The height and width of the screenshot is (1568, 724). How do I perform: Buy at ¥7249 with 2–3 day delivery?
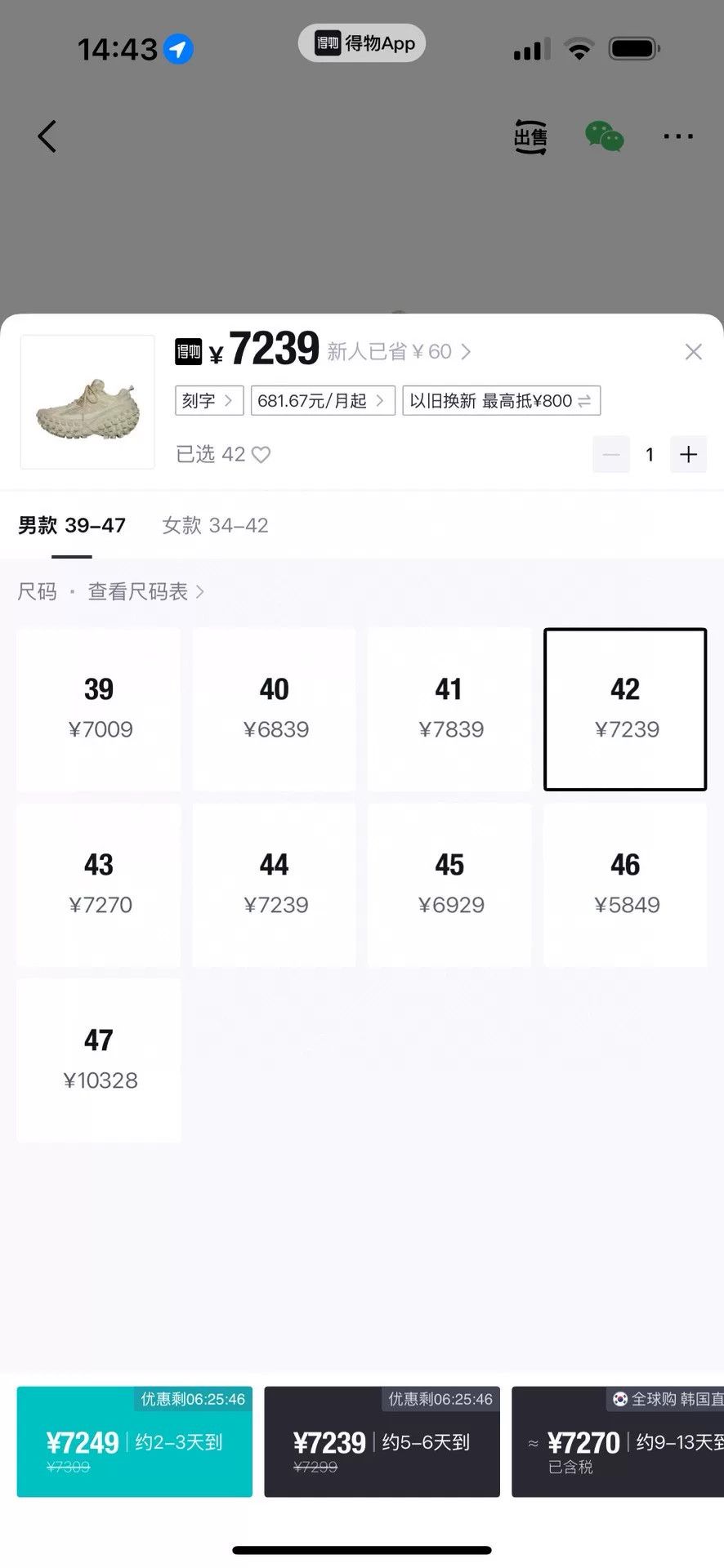click(135, 1441)
